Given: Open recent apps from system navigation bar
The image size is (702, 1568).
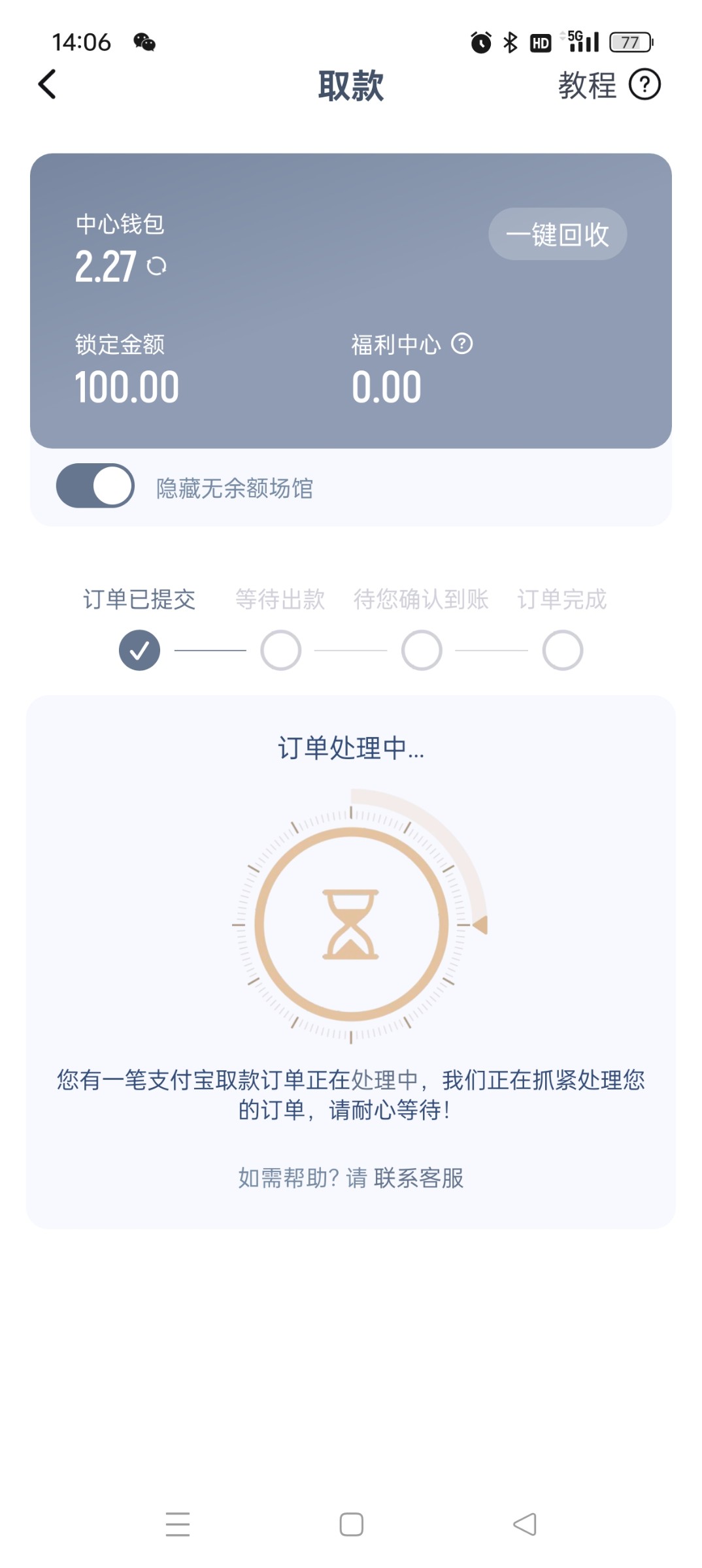Looking at the screenshot, I should [x=178, y=1524].
